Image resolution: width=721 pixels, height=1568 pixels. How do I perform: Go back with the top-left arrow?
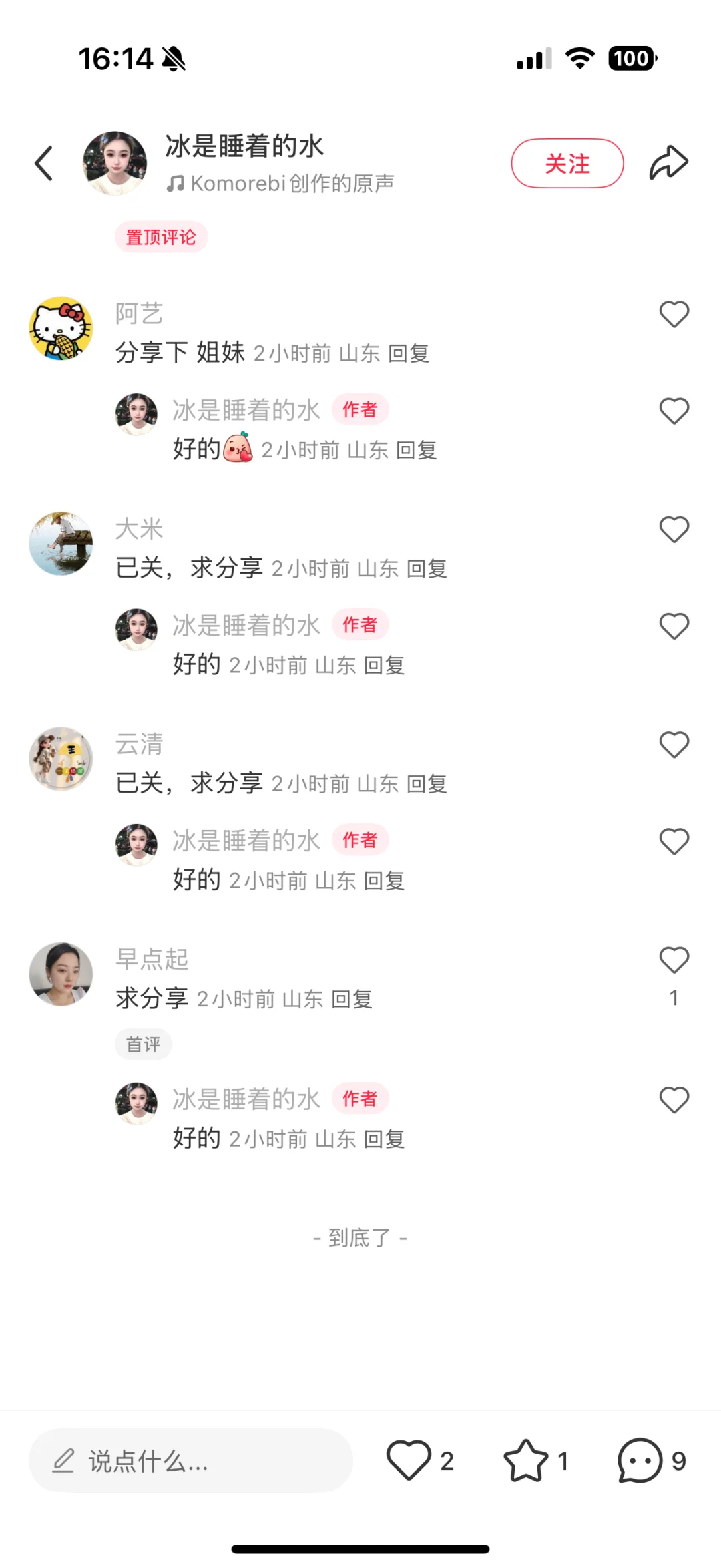44,163
